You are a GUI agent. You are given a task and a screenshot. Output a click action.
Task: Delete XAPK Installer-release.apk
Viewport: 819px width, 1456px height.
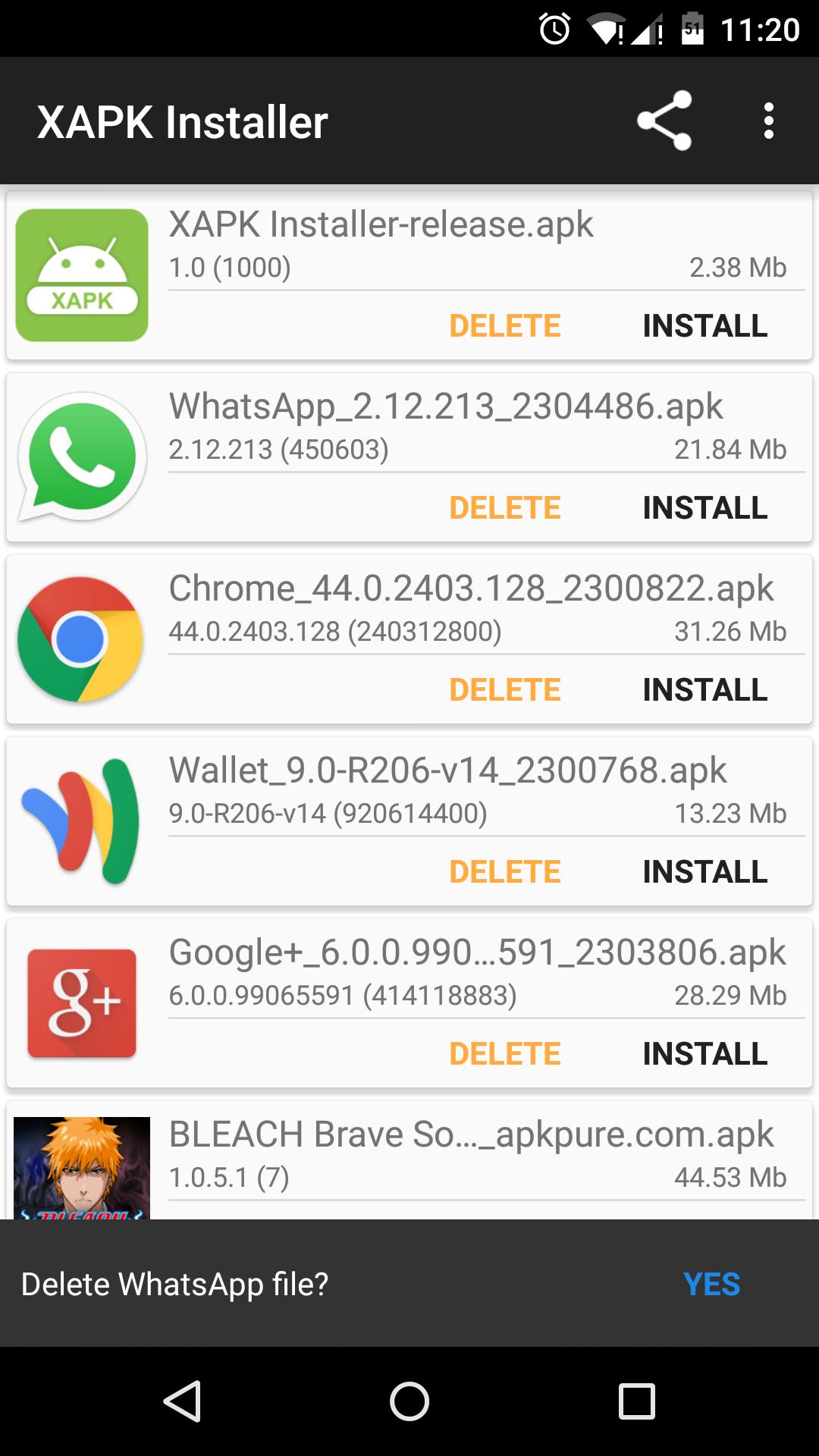pyautogui.click(x=505, y=326)
